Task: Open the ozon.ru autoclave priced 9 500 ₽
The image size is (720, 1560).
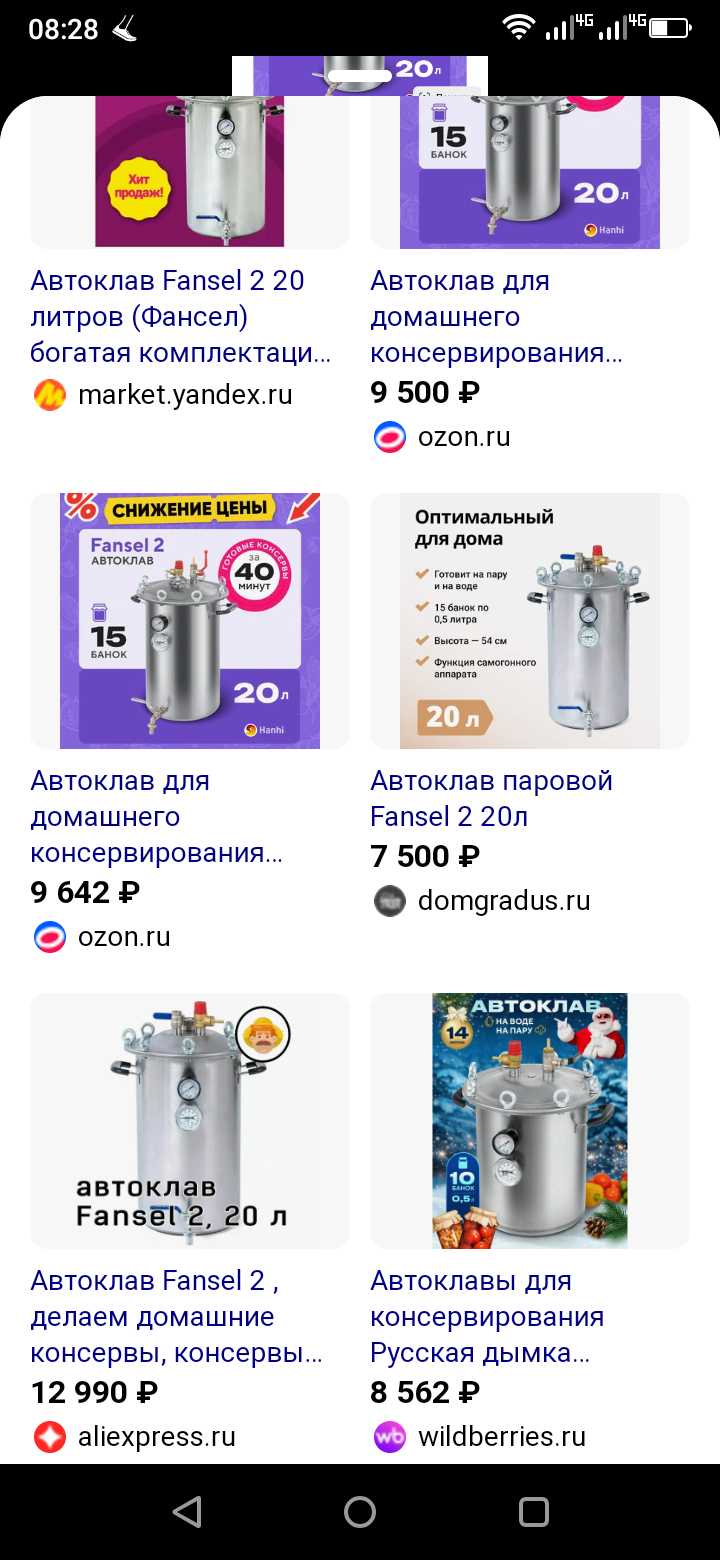Action: (x=496, y=317)
